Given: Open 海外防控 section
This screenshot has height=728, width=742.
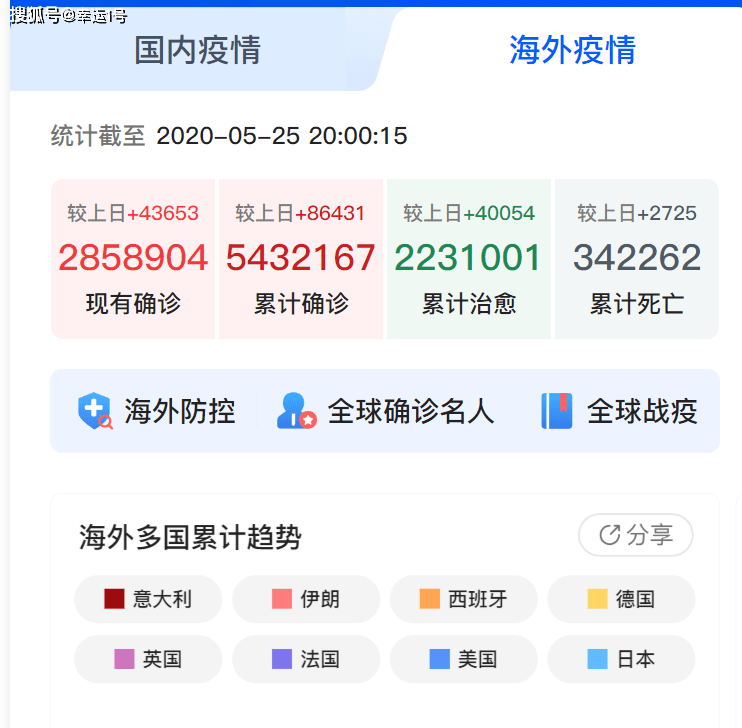Looking at the screenshot, I should tap(157, 411).
